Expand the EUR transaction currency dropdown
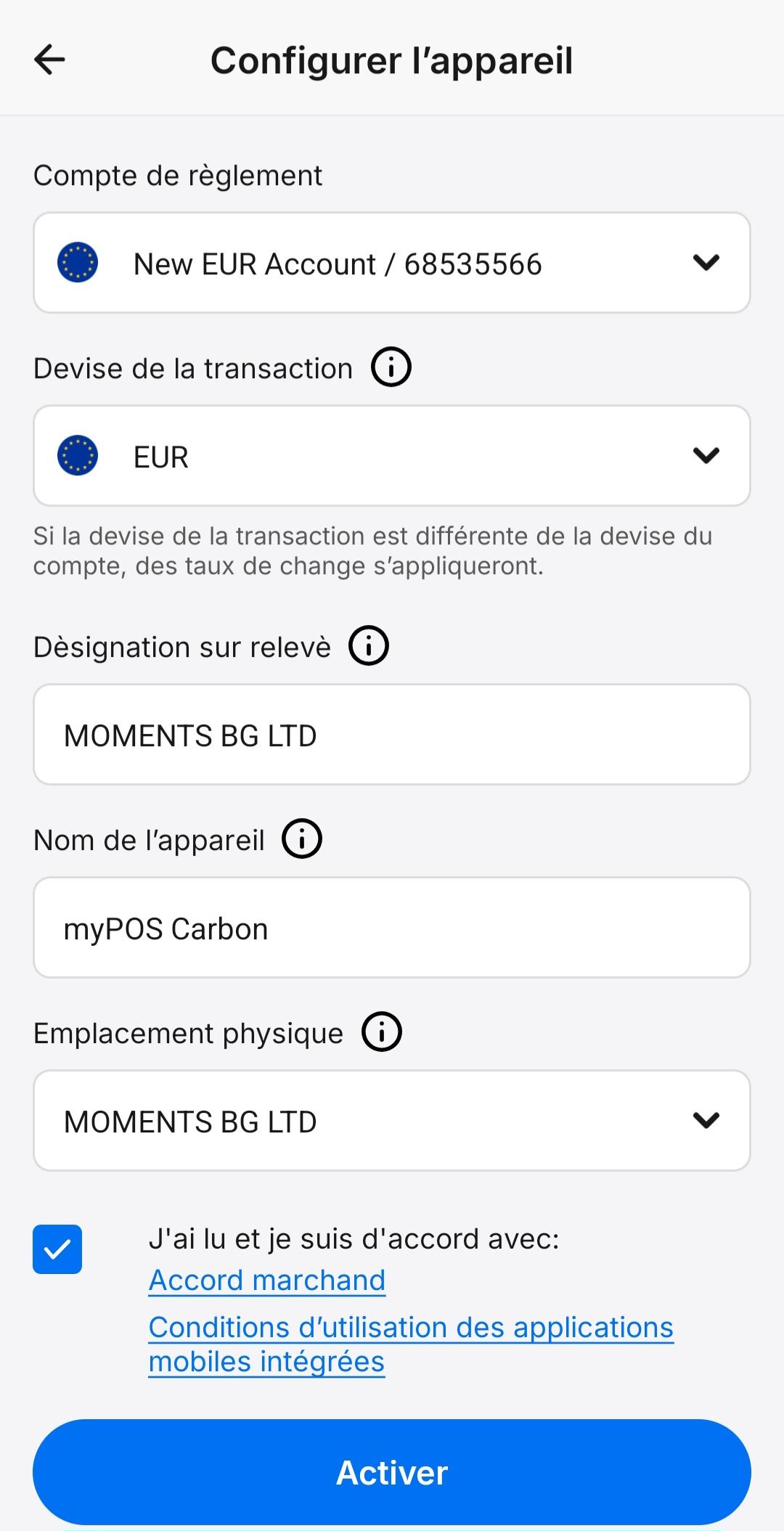This screenshot has width=784, height=1531. tap(392, 456)
